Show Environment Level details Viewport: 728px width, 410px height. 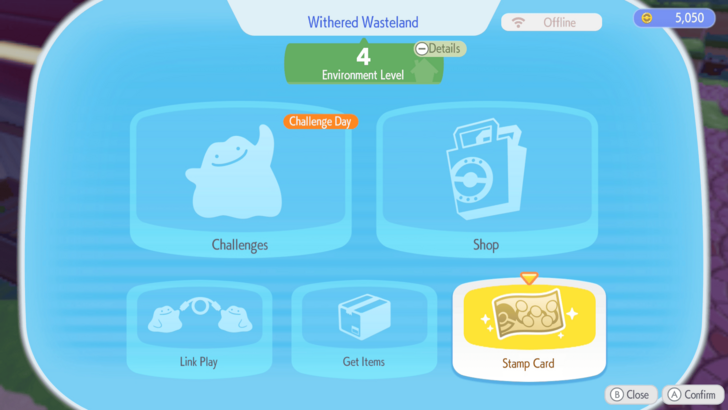pos(440,48)
